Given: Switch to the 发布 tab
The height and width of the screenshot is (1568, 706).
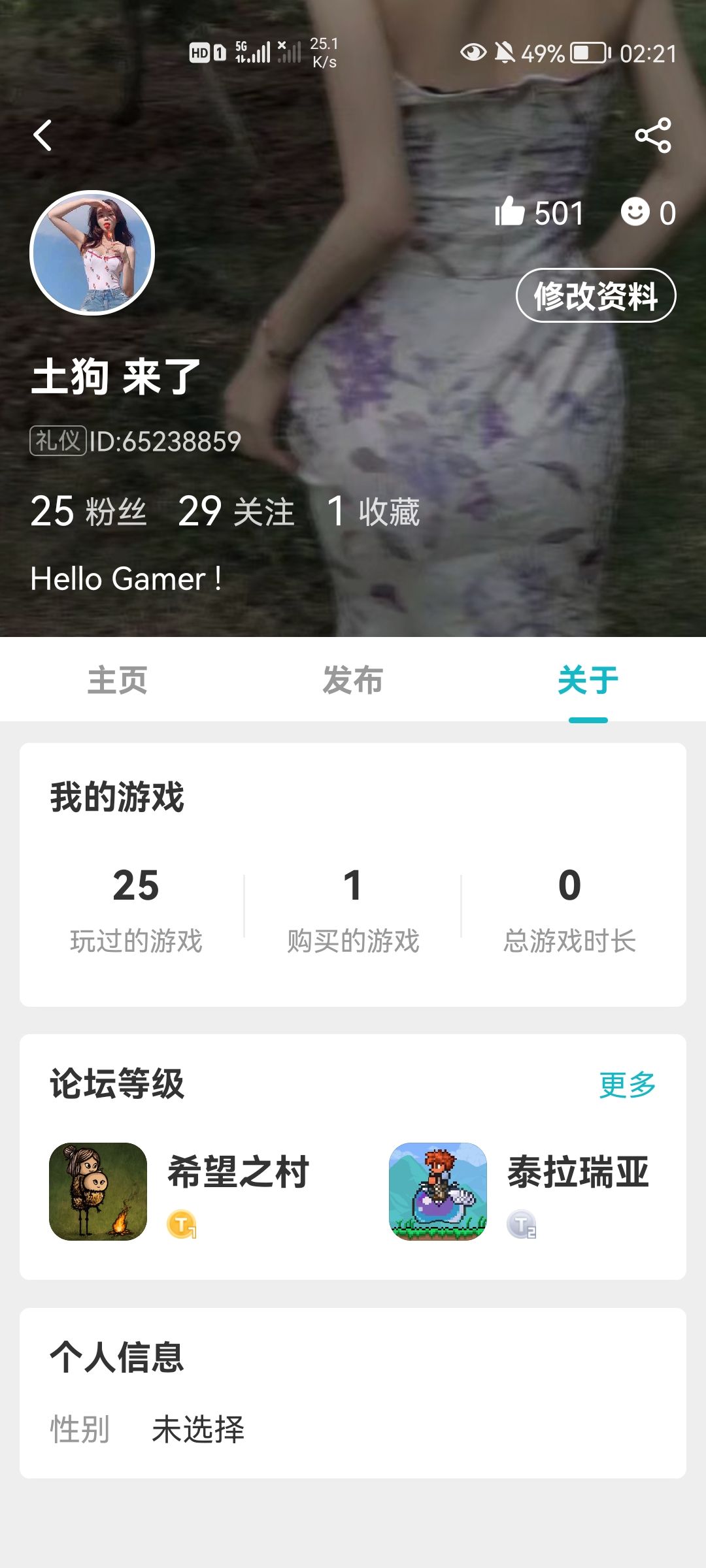Looking at the screenshot, I should point(353,680).
